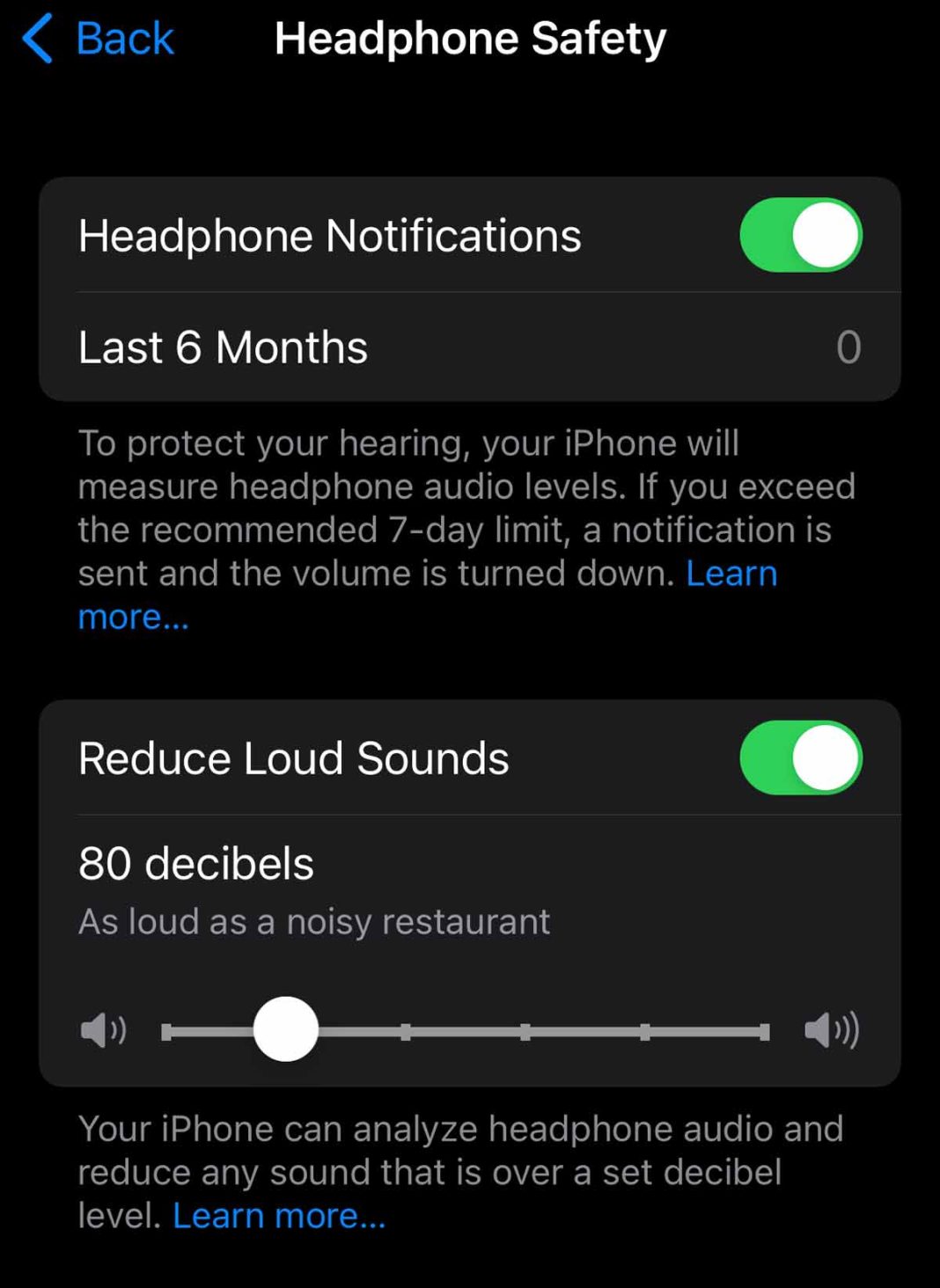Turn off Reduce Loud Sounds
940x1288 pixels.
click(x=799, y=757)
